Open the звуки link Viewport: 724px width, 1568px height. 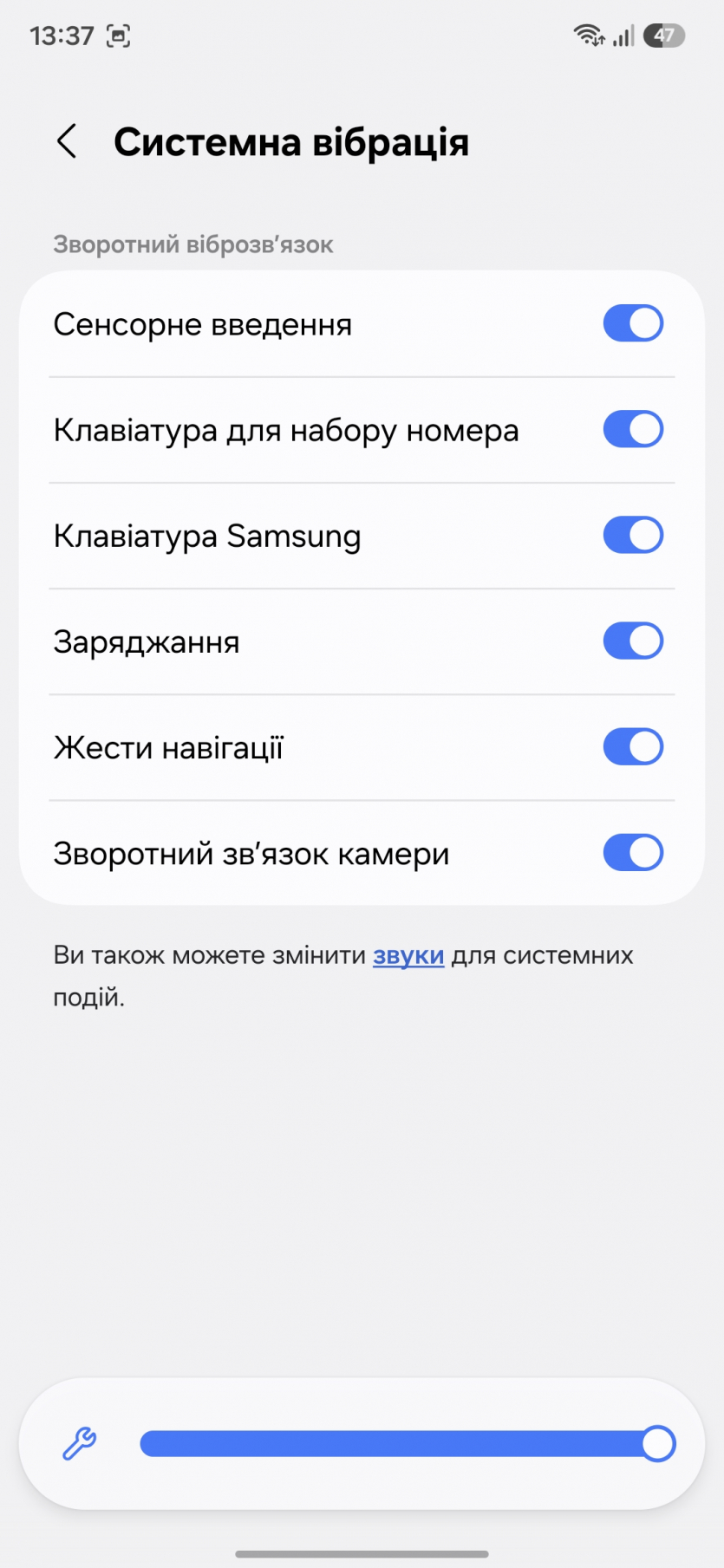(x=408, y=955)
